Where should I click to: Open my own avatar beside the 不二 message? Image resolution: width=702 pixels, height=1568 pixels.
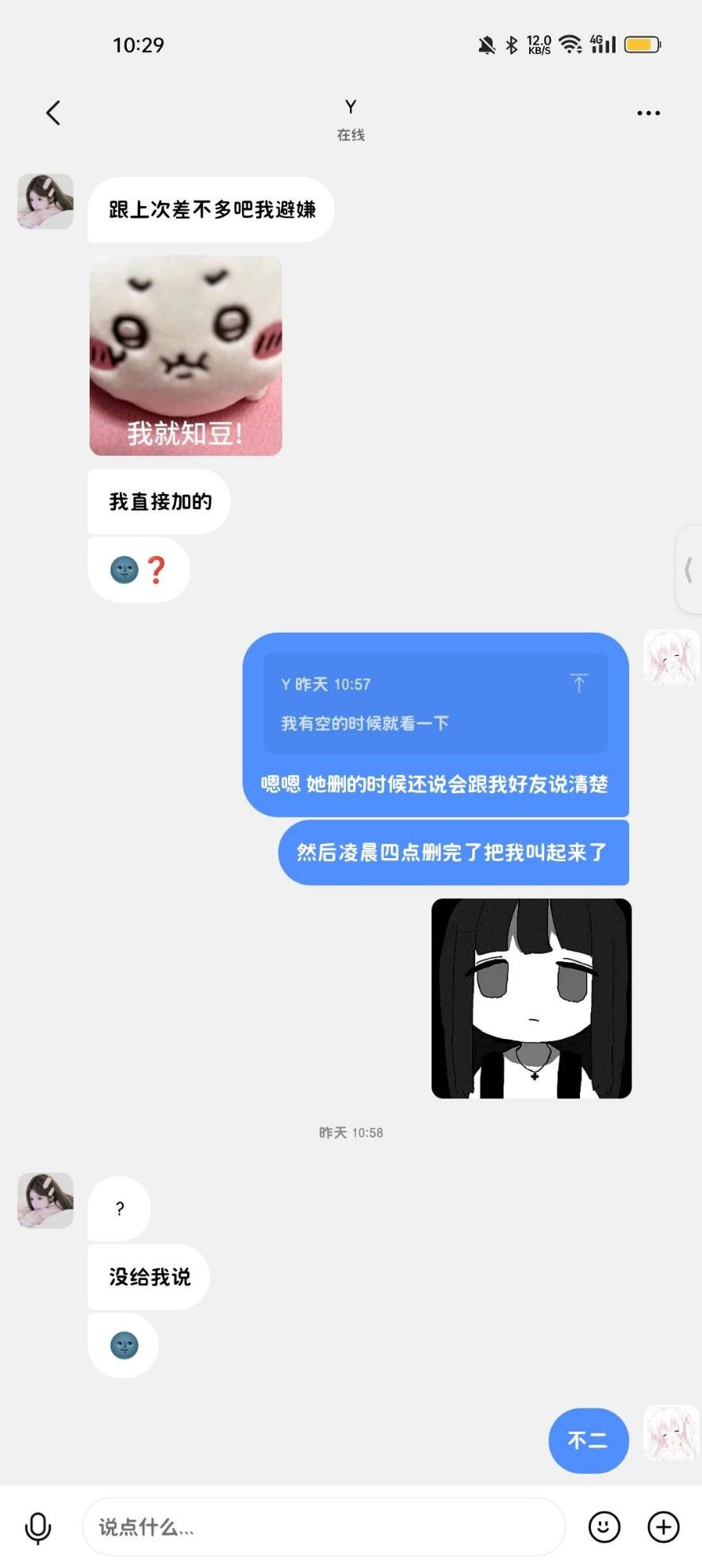[670, 1433]
